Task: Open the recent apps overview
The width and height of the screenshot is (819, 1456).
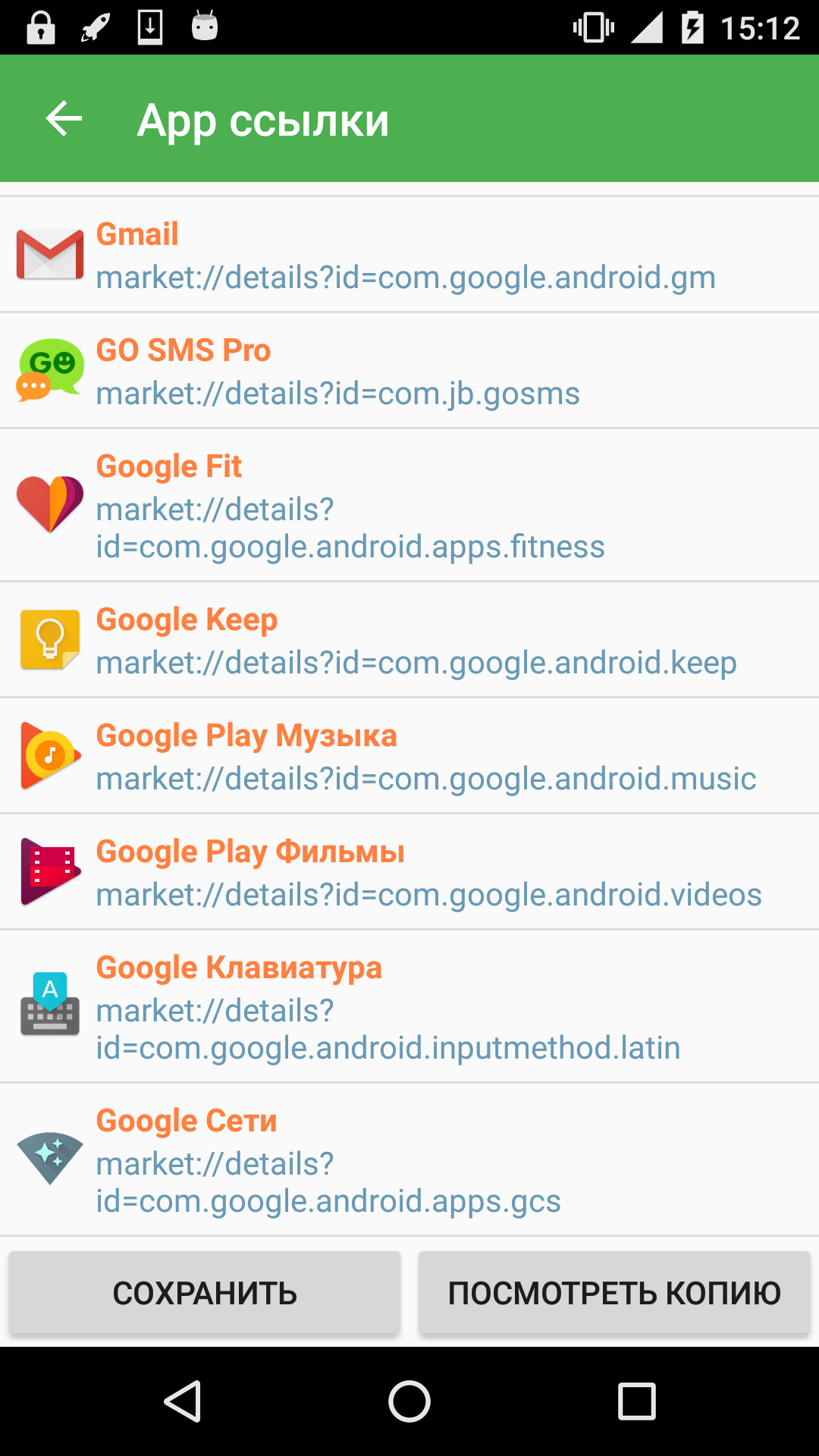Action: click(636, 1401)
